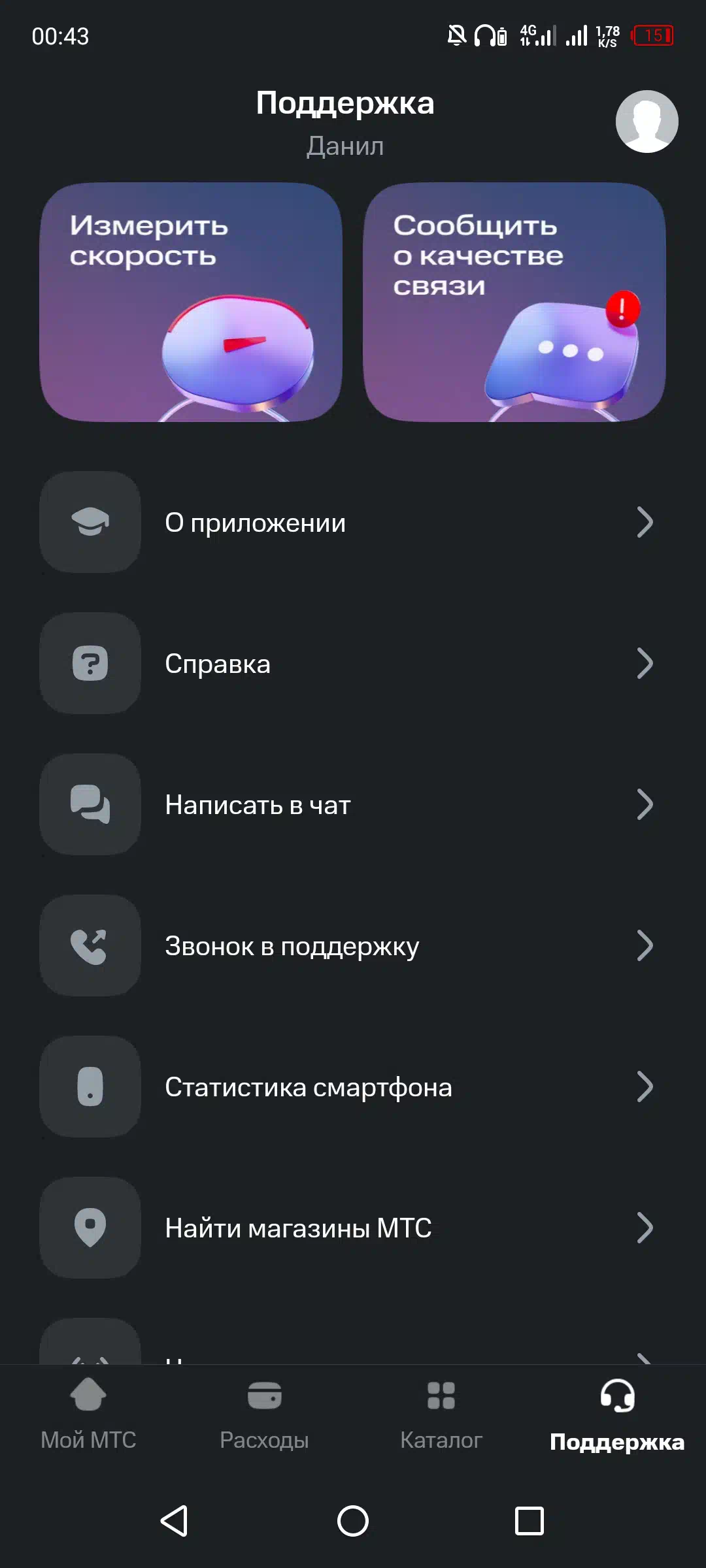Open the Справка row
The height and width of the screenshot is (1568, 706).
tap(353, 664)
